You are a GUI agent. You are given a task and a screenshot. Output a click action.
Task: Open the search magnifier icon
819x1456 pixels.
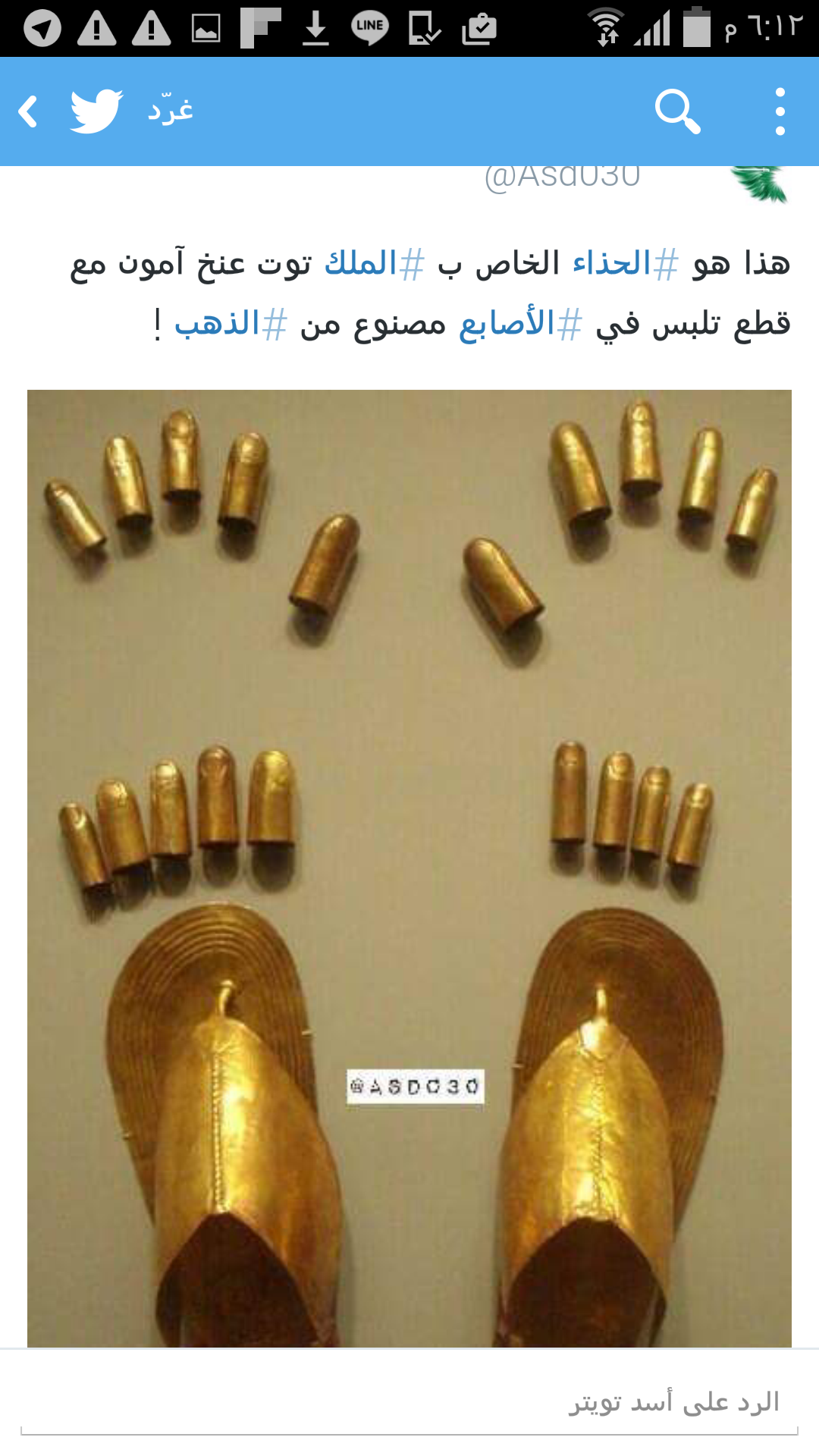(676, 111)
